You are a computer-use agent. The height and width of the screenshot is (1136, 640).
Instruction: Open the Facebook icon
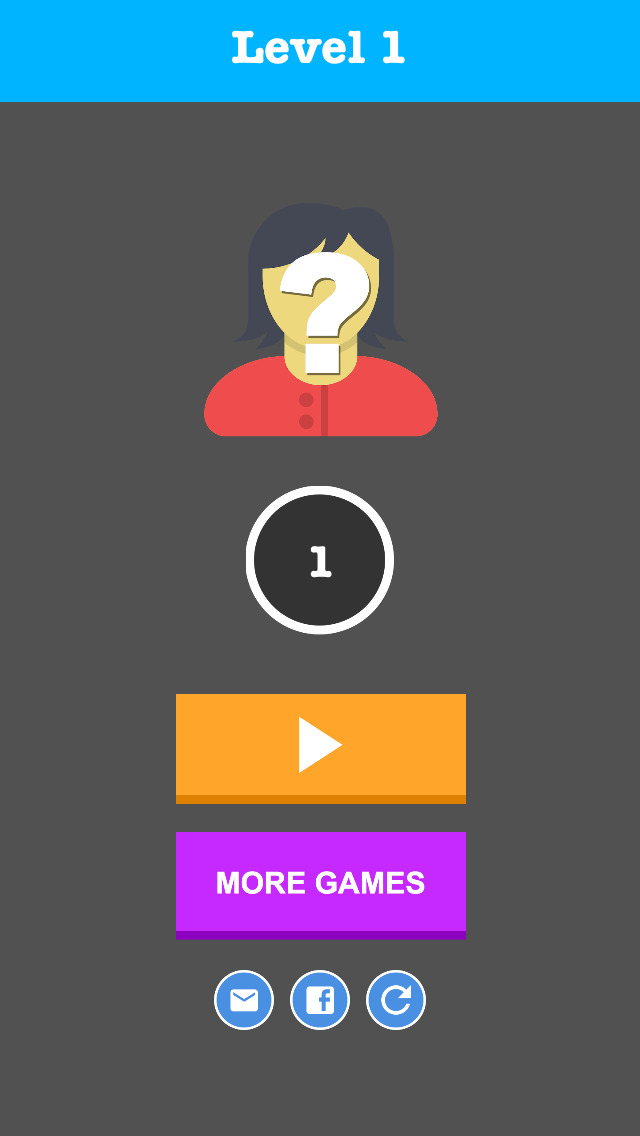[320, 1000]
